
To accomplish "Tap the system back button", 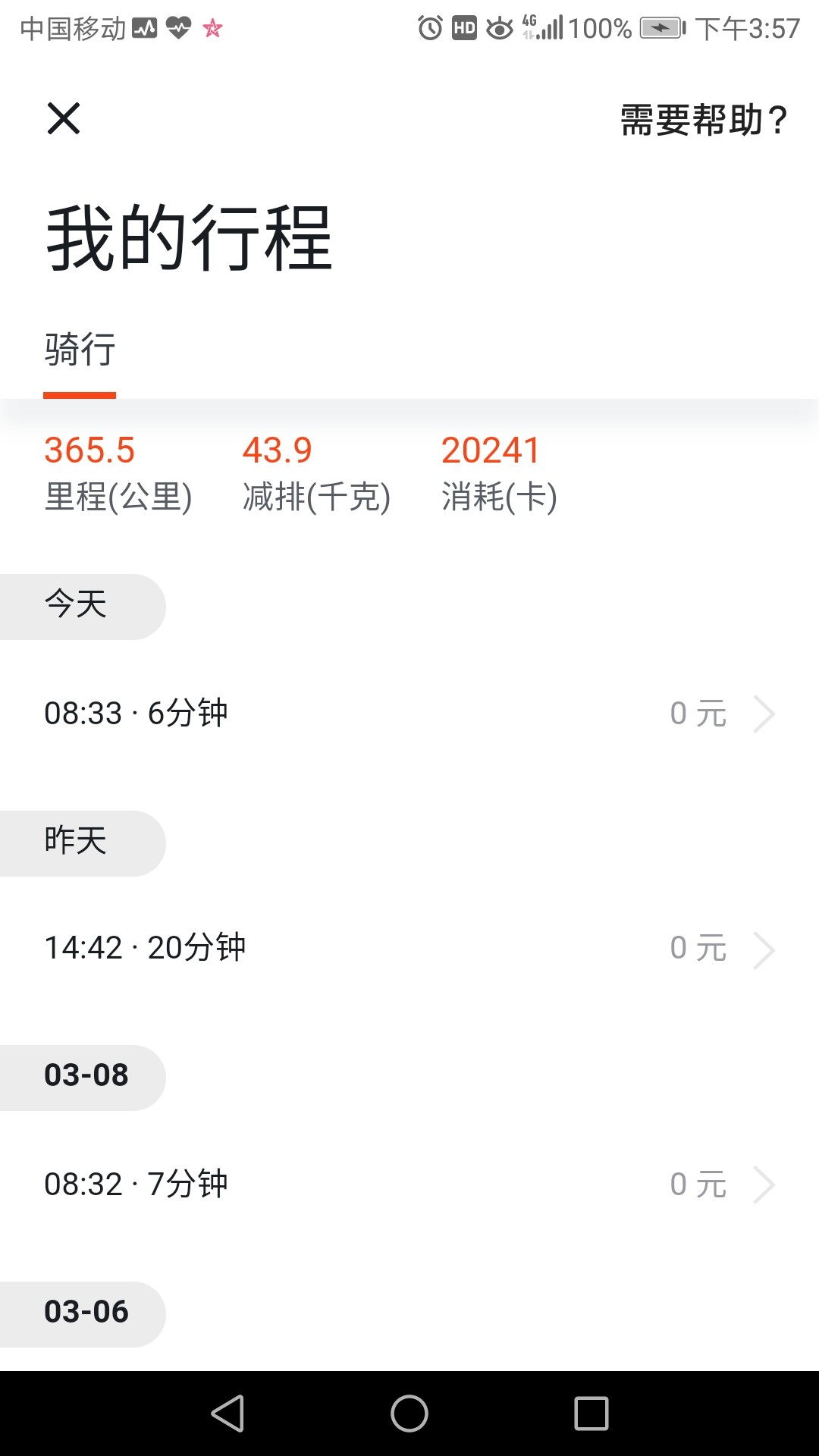I will [227, 1414].
